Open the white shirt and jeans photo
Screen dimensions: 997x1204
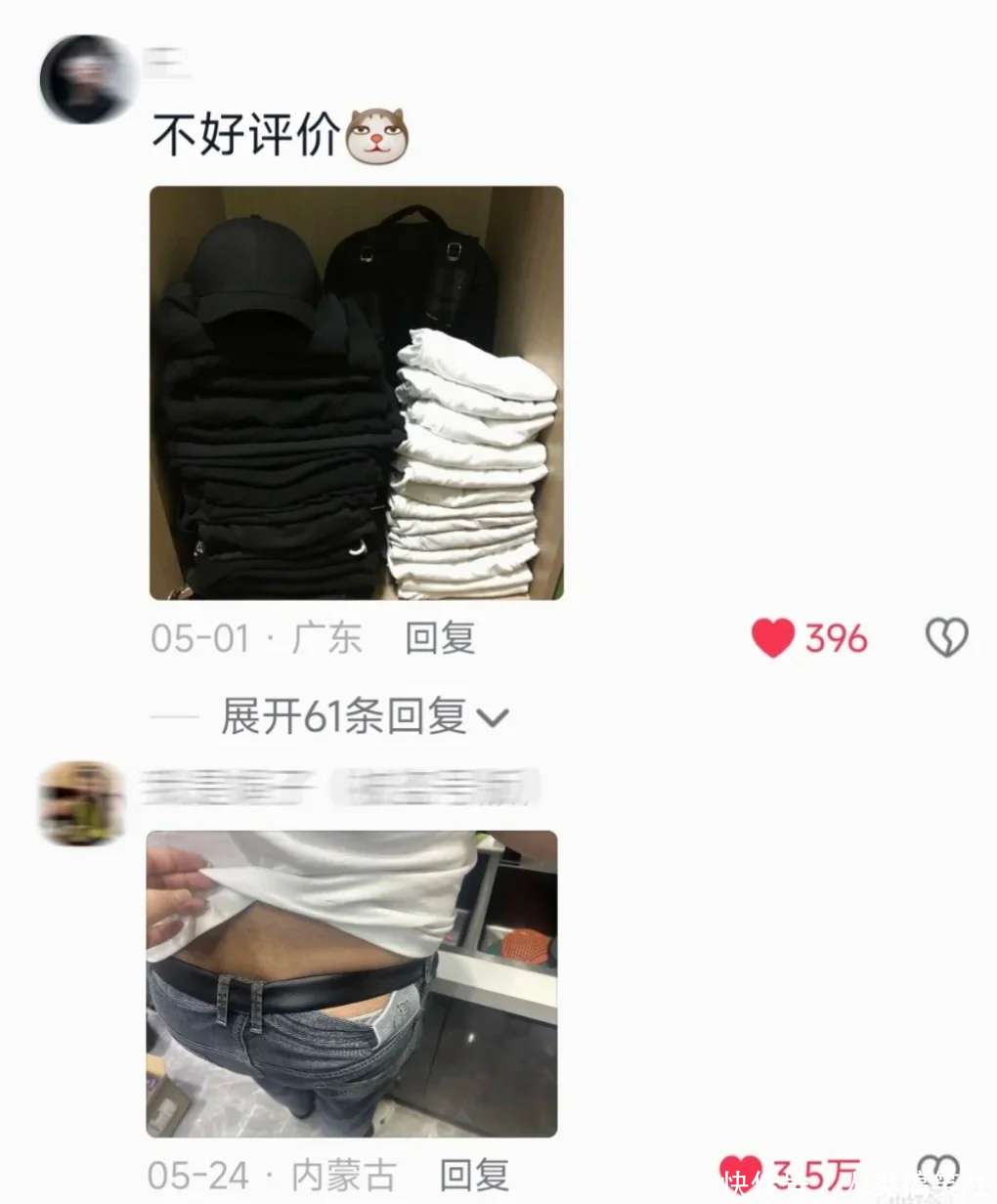point(352,983)
